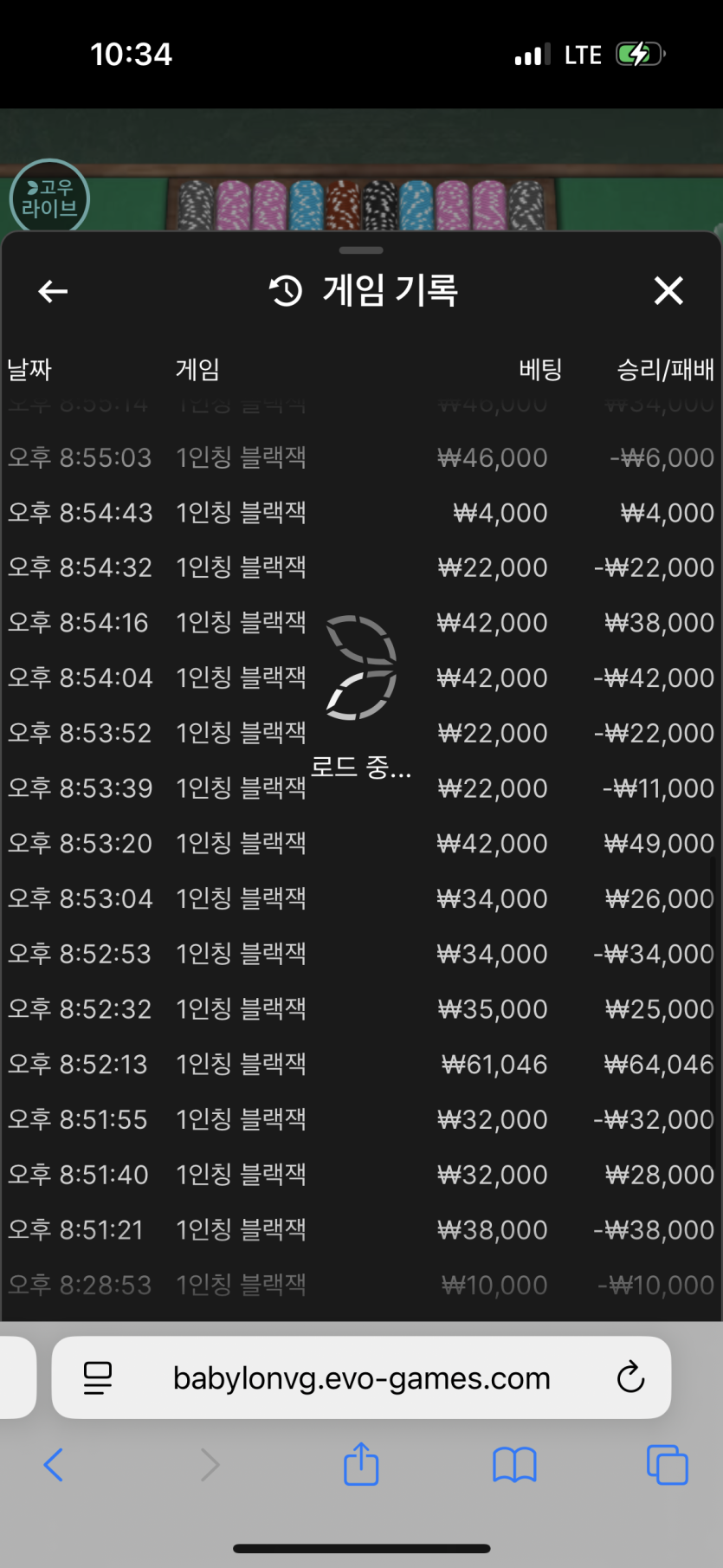Open the 오후 8:54:43 game record
The width and height of the screenshot is (723, 1568).
coord(361,513)
